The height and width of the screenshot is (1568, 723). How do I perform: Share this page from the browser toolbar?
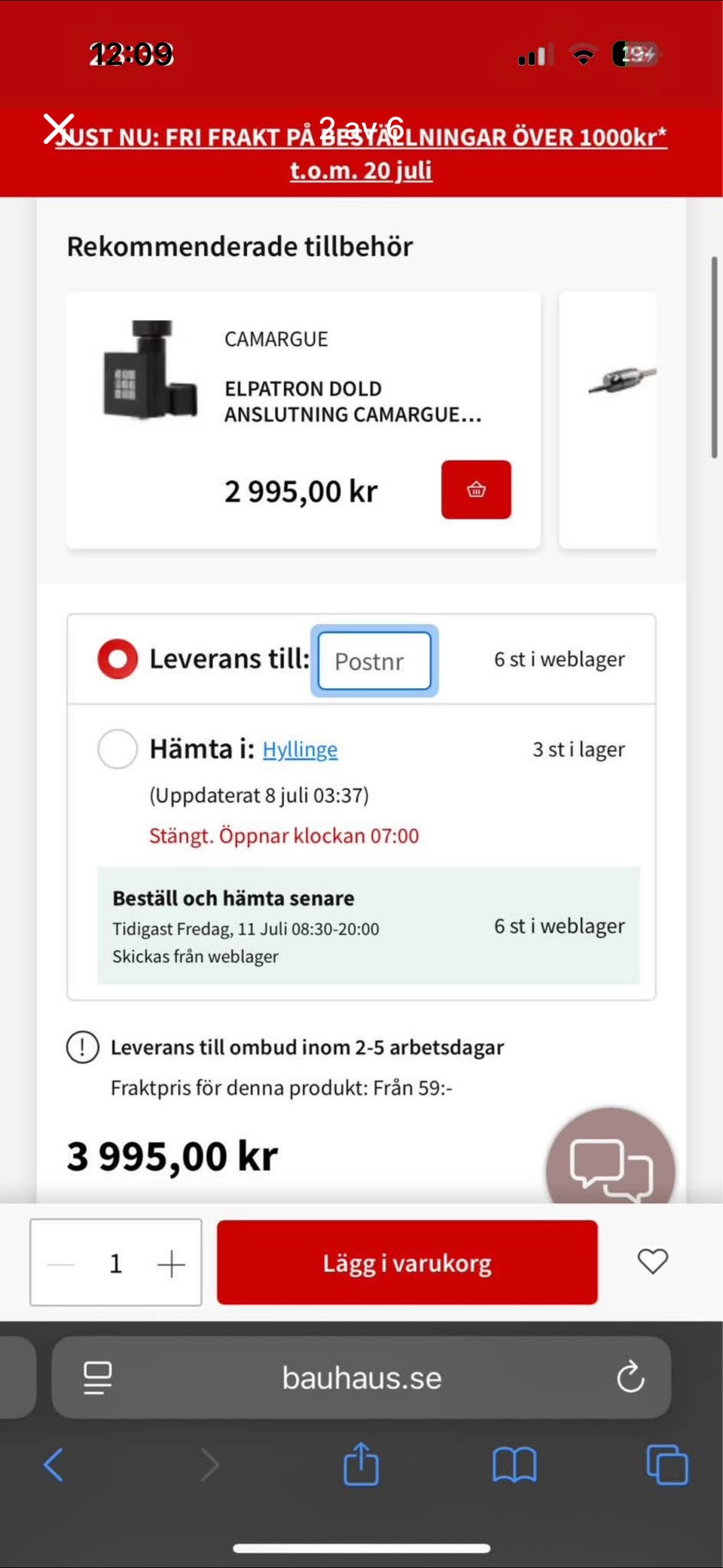point(361,1464)
